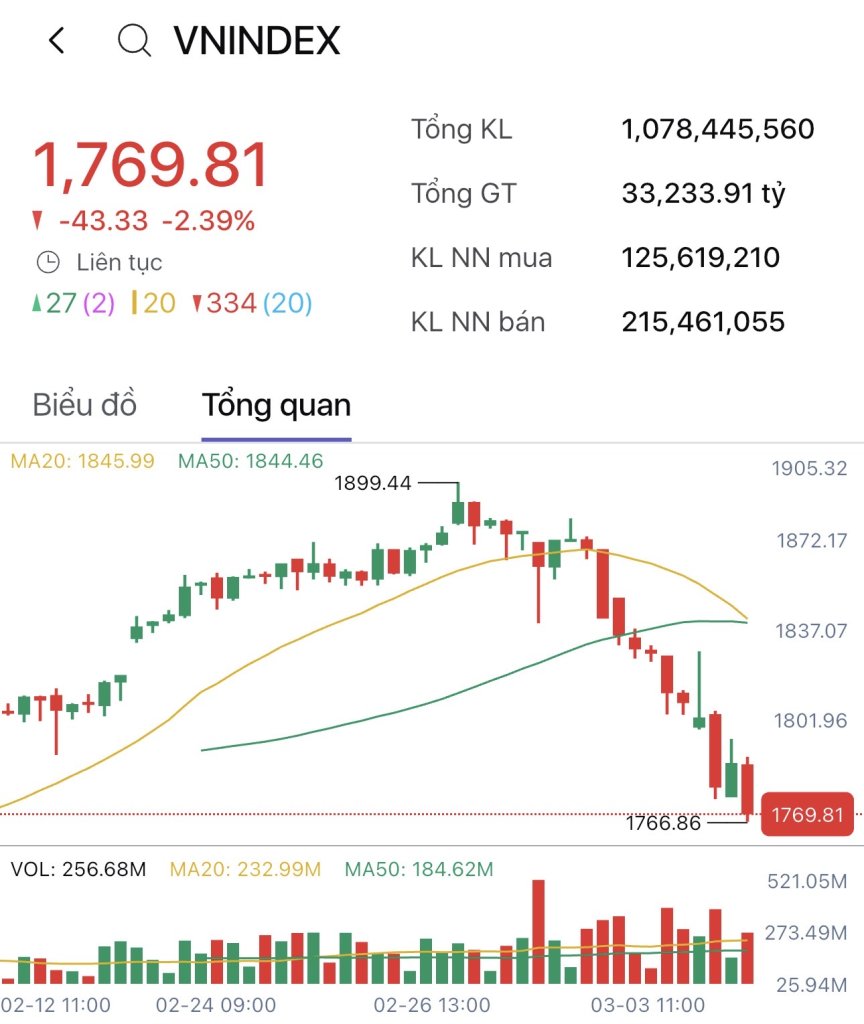Switch to the Biểu đồ tab
This screenshot has height=1024, width=864.
point(85,405)
